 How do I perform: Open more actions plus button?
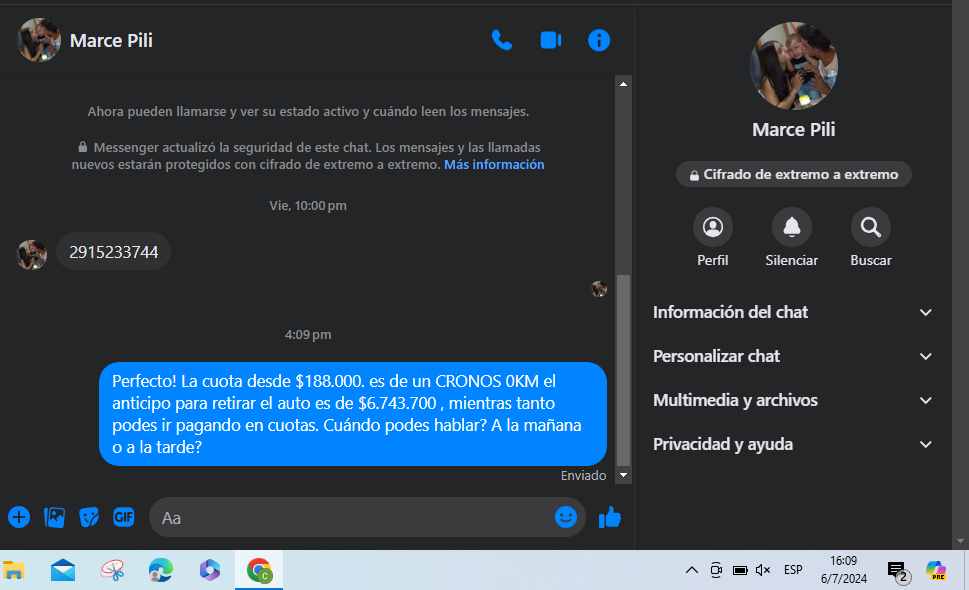[x=19, y=517]
